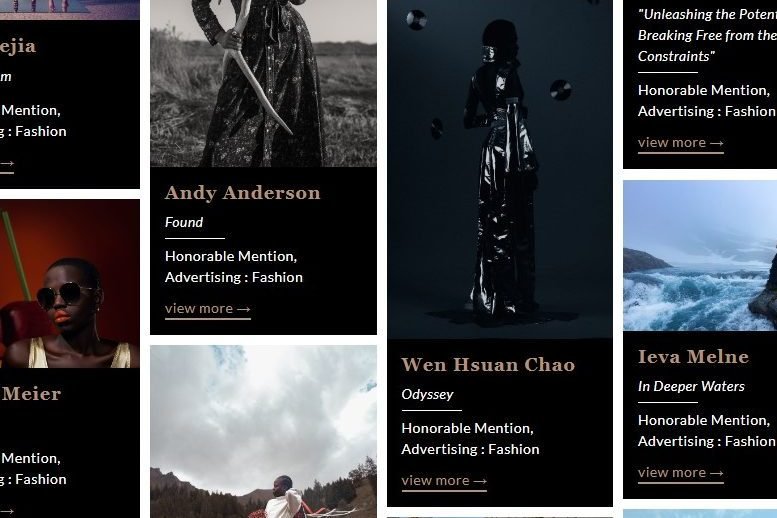Open Ieva Melne's In Deeper Waters photo

699,256
